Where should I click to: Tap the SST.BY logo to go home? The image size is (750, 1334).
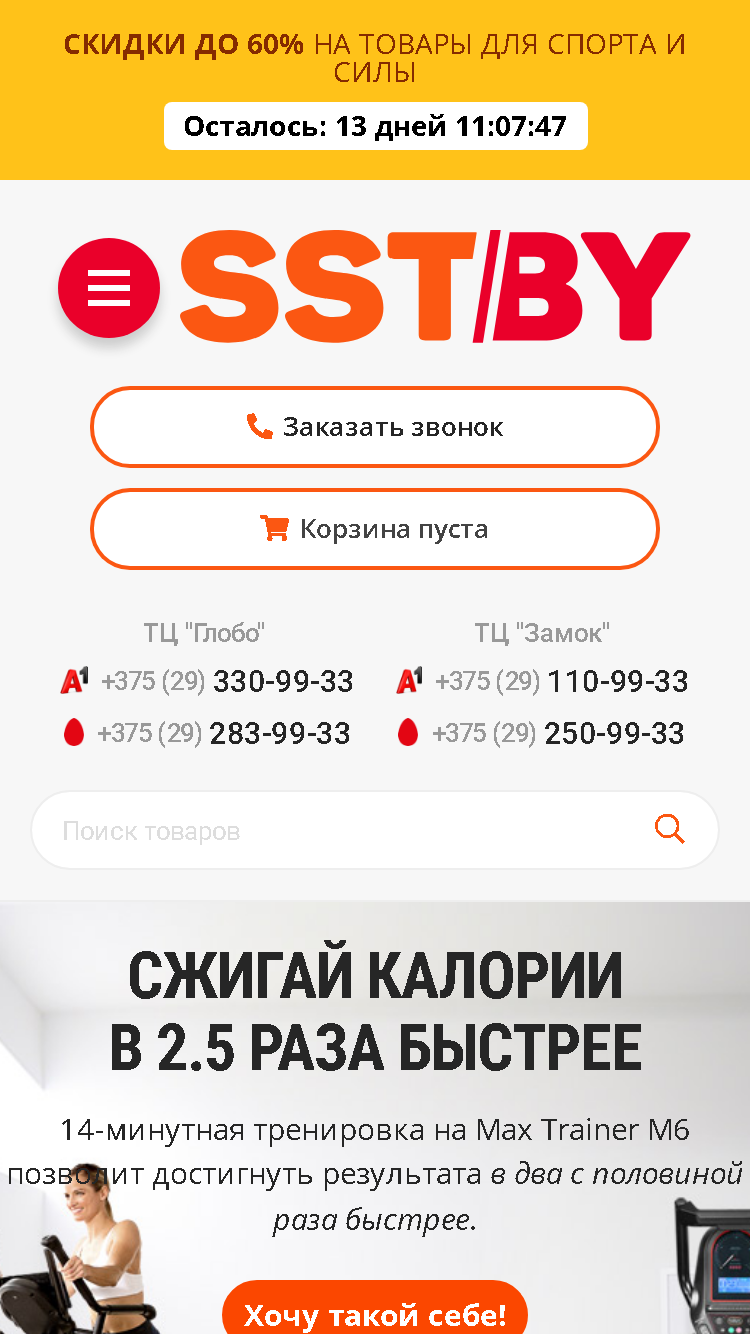(x=435, y=286)
